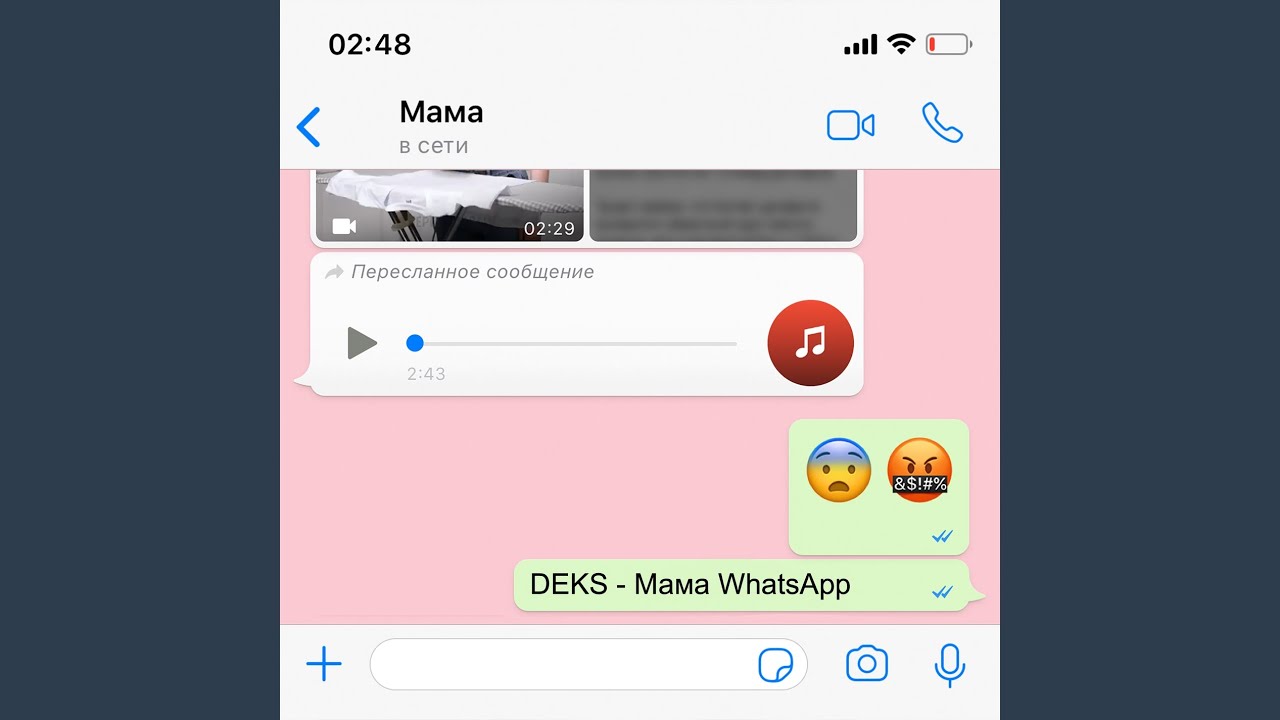This screenshot has height=720, width=1280.
Task: Start a voice call with Мама
Action: point(942,123)
